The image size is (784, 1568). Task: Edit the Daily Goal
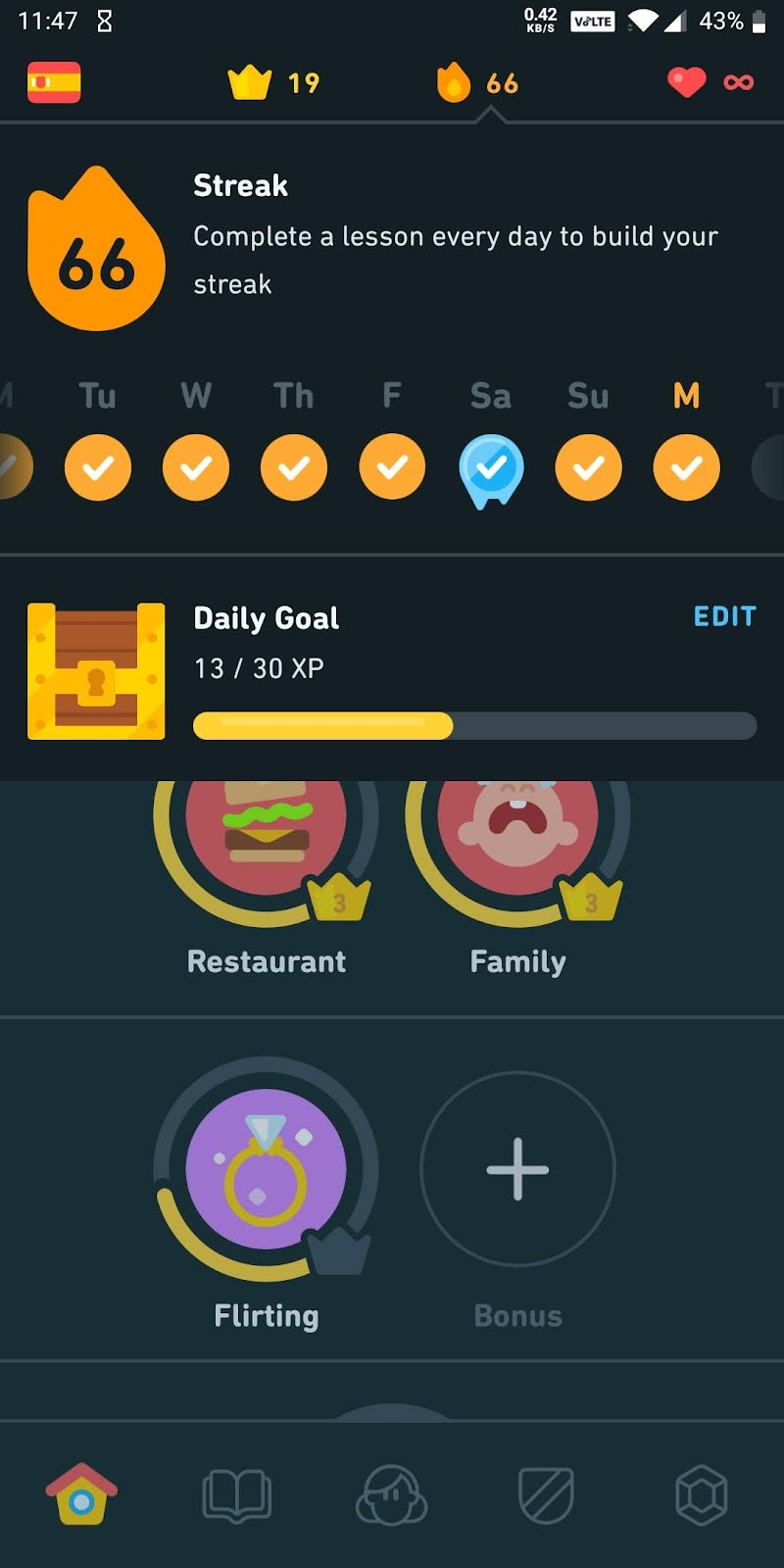click(x=724, y=616)
